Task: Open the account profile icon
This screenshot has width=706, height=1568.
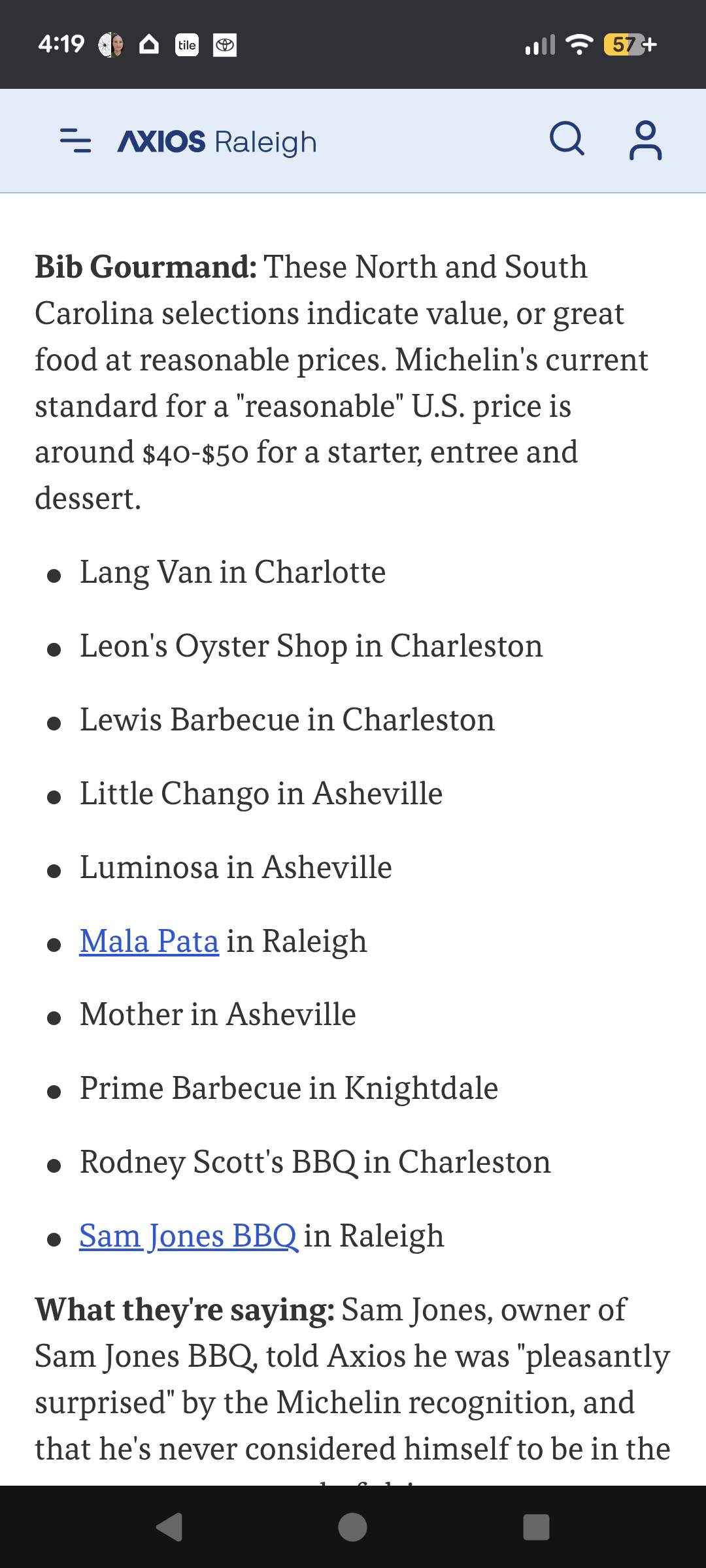Action: coord(645,140)
